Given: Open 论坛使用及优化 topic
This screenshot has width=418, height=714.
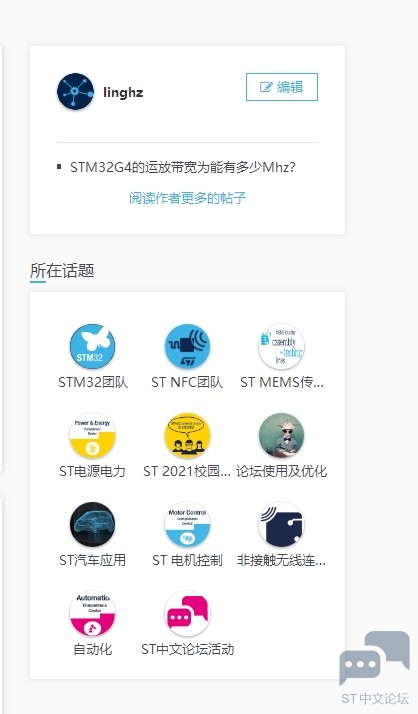Looking at the screenshot, I should tap(281, 445).
